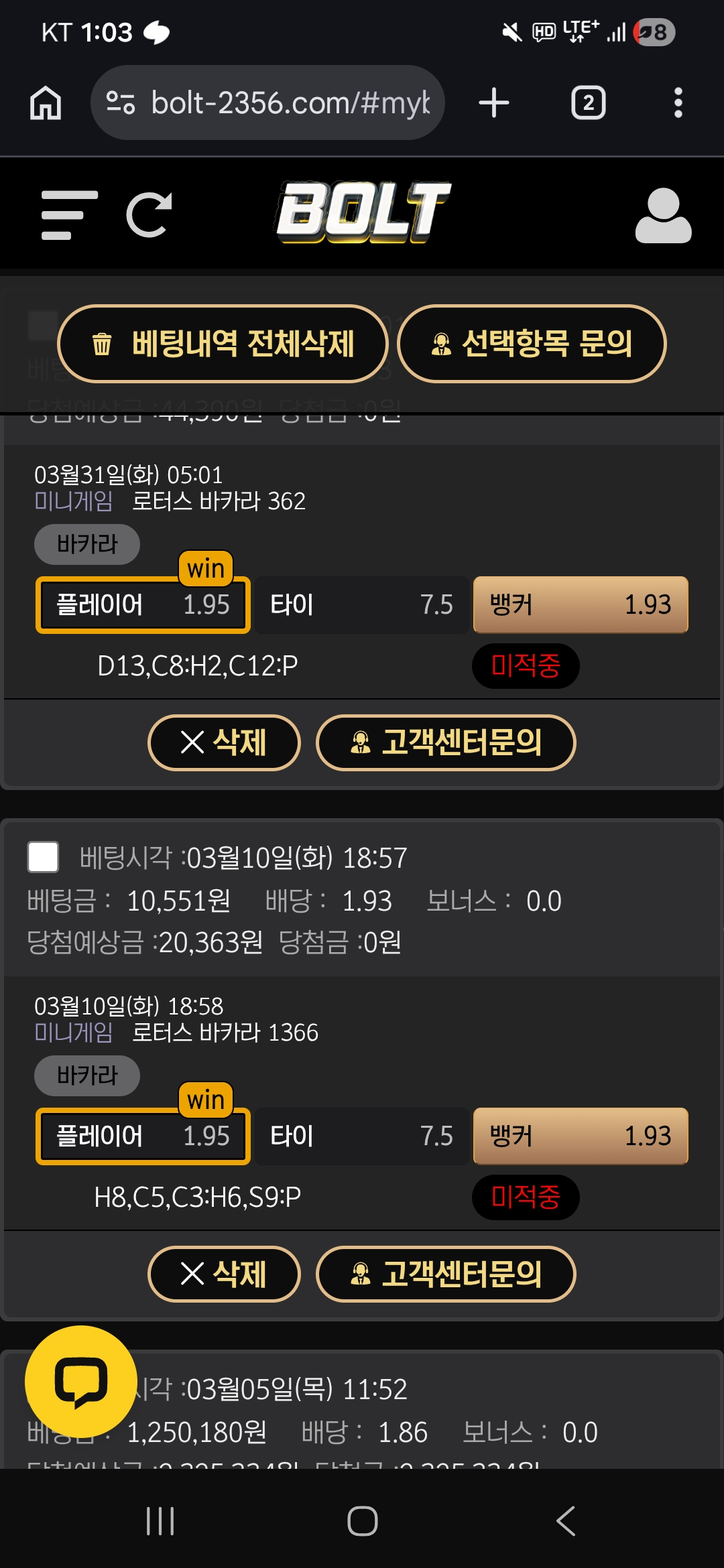Tap 고객센터문의 under 로터스 바카라 1366
Screen dimensions: 724x1568
(x=446, y=1274)
